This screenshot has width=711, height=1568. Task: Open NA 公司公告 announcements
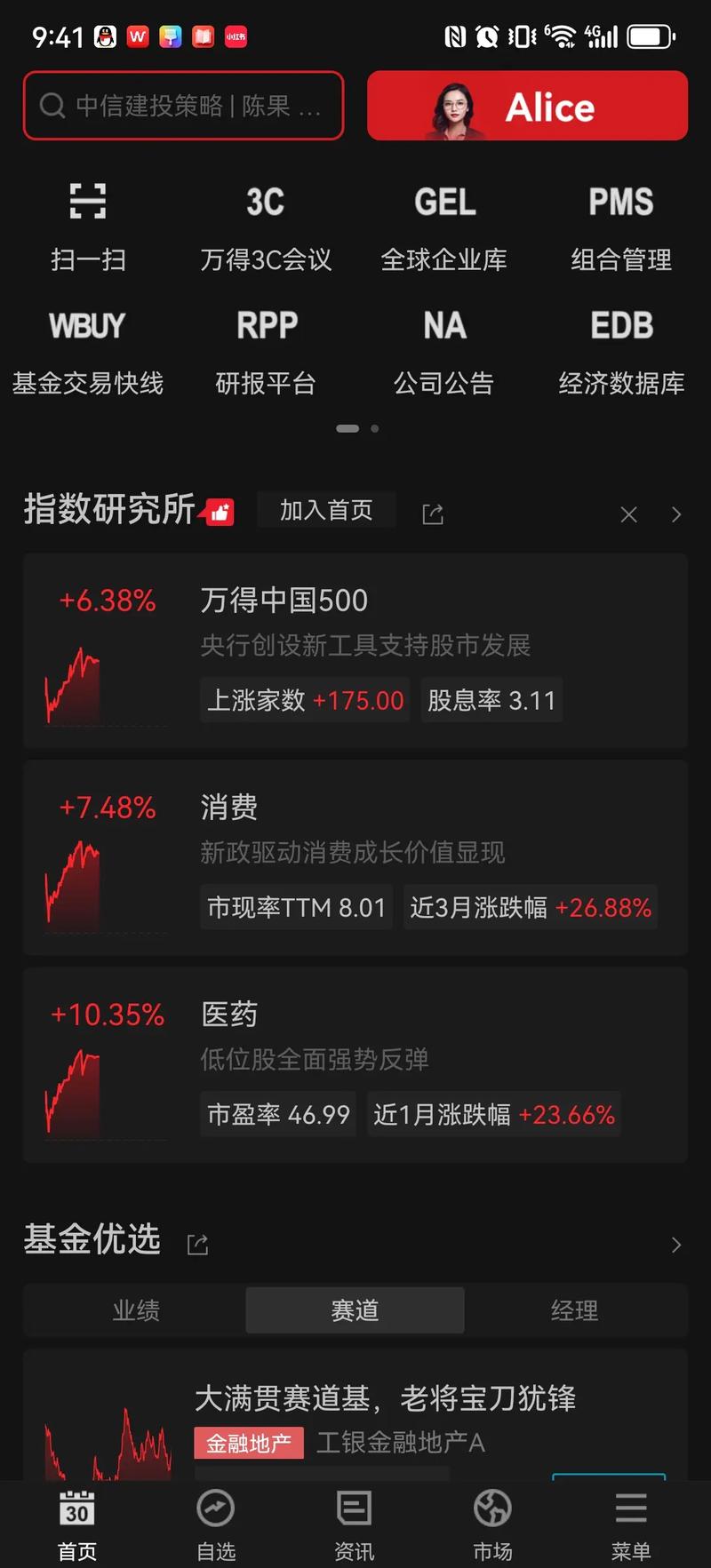[x=443, y=351]
